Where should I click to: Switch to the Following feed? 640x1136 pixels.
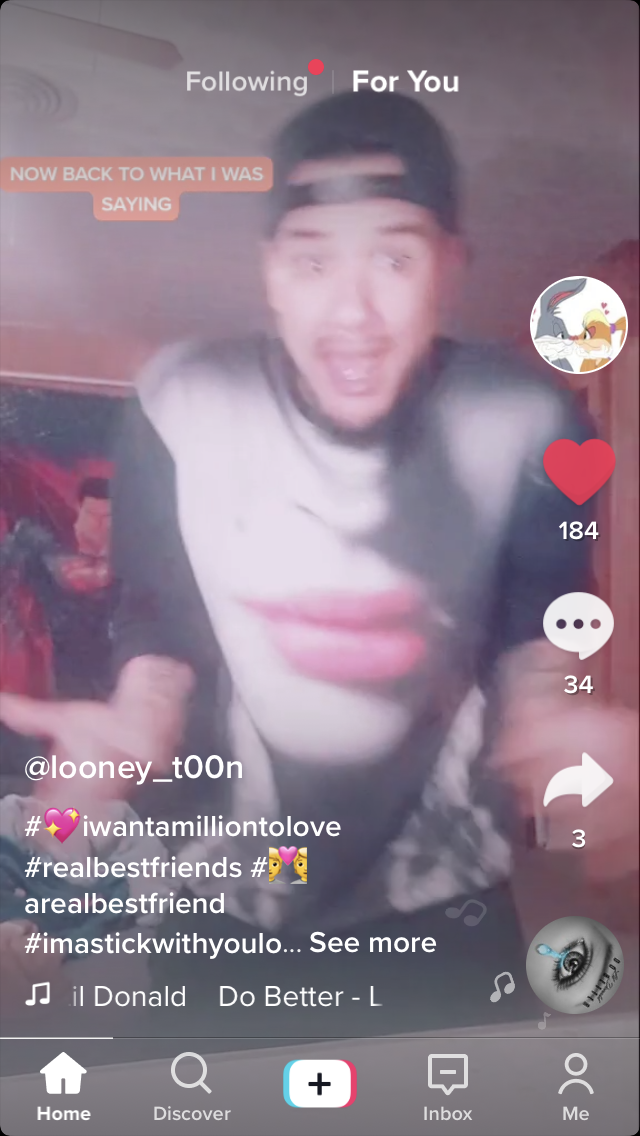click(x=246, y=82)
